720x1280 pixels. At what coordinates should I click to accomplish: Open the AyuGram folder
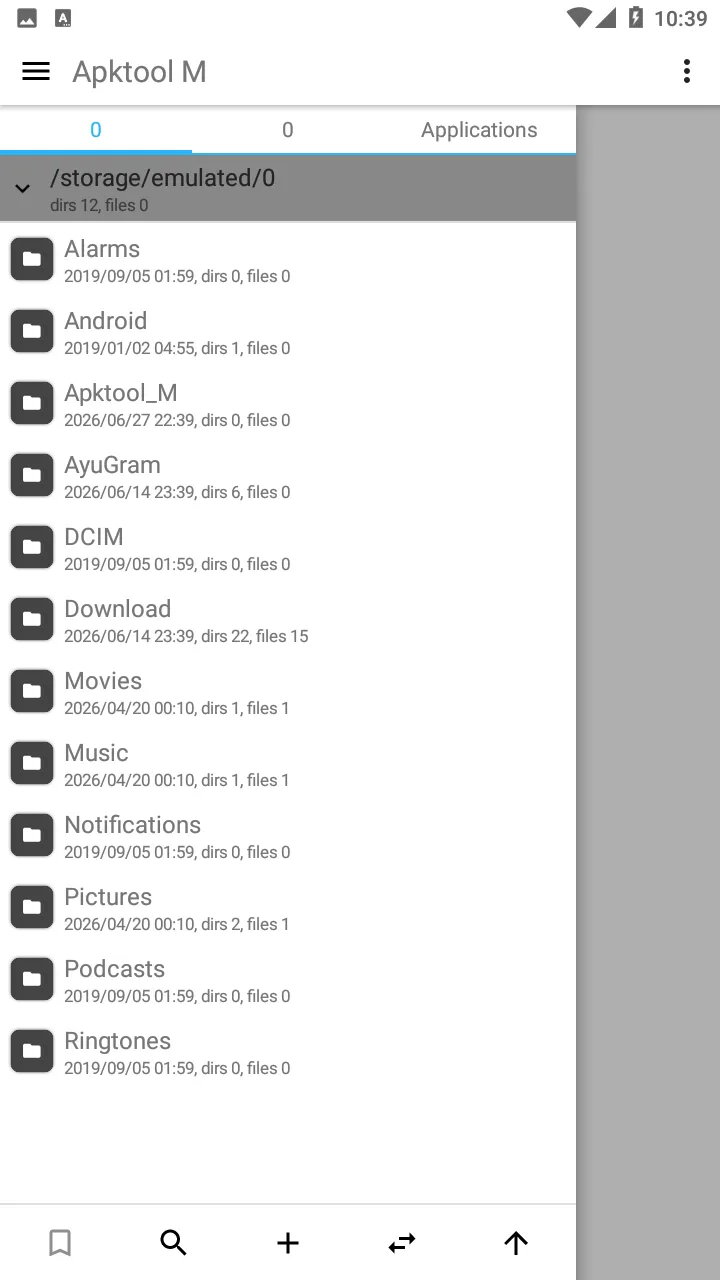click(x=288, y=476)
